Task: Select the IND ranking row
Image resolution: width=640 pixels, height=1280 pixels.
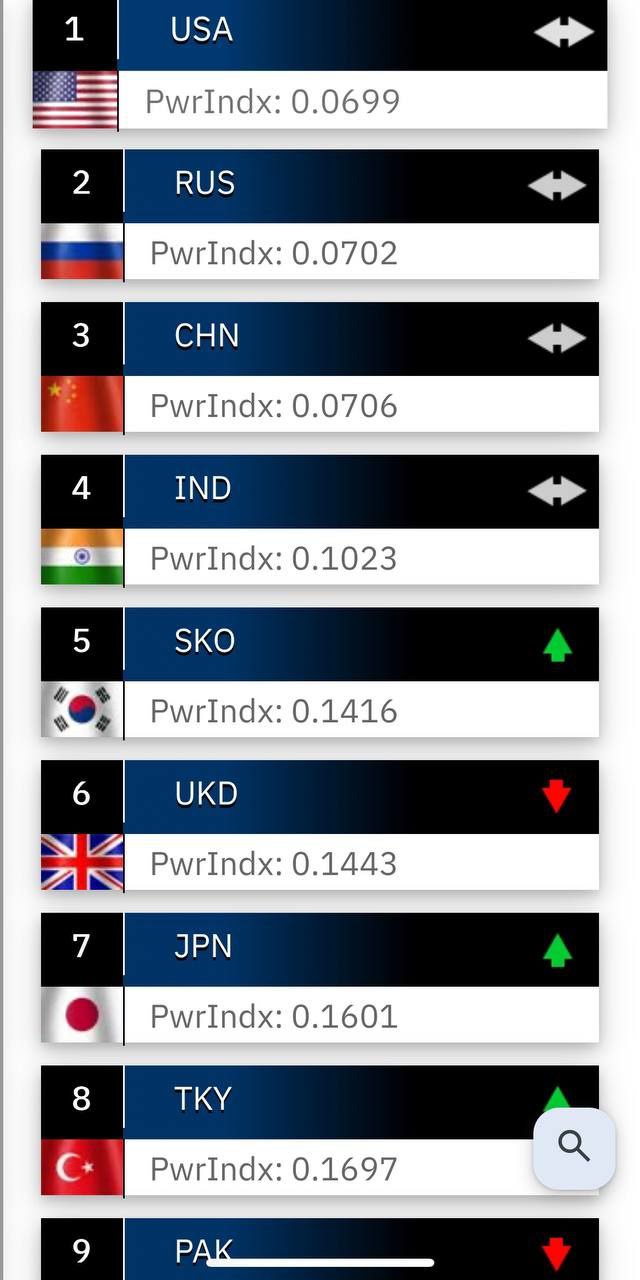Action: (320, 520)
